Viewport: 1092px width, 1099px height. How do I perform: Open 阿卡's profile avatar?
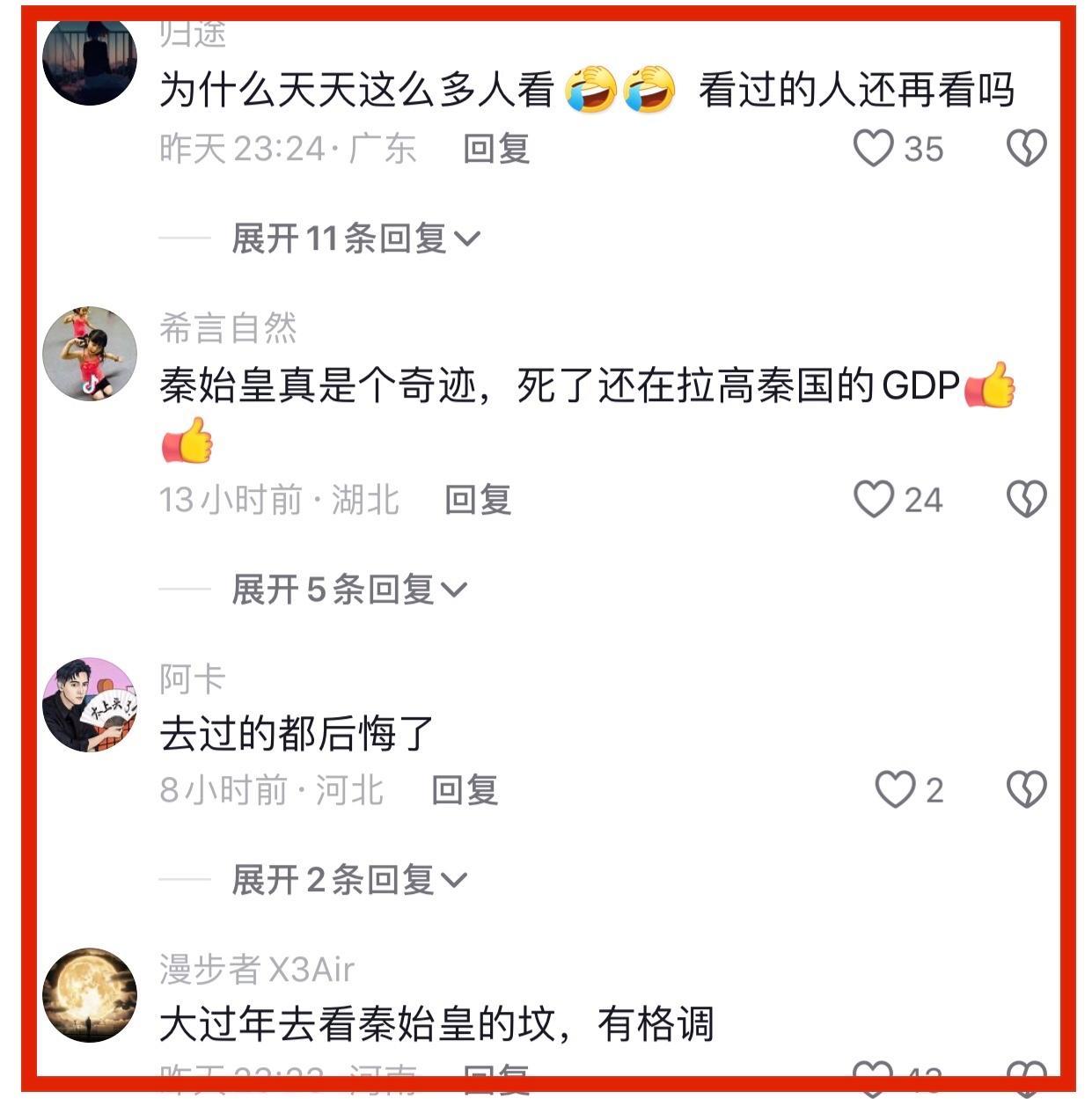[x=90, y=705]
